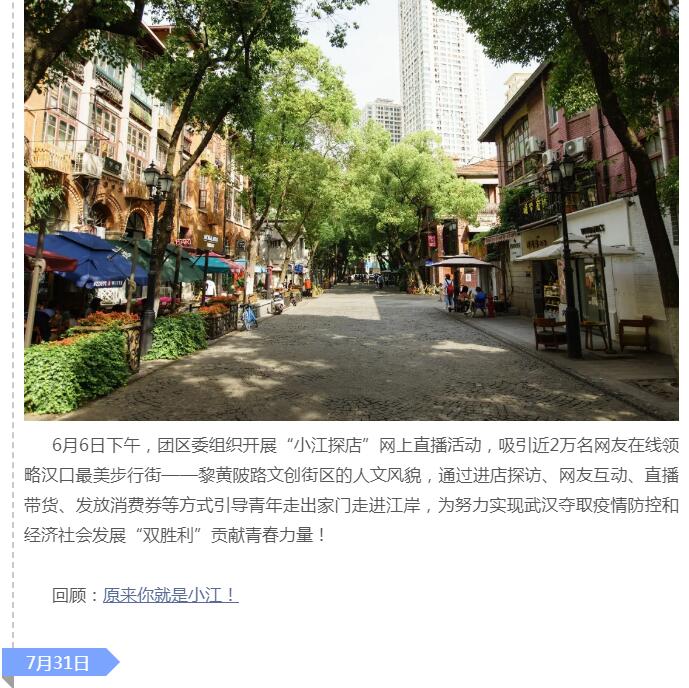Open the 原来你就是小江！ link
The width and height of the screenshot is (689, 688).
click(x=170, y=595)
